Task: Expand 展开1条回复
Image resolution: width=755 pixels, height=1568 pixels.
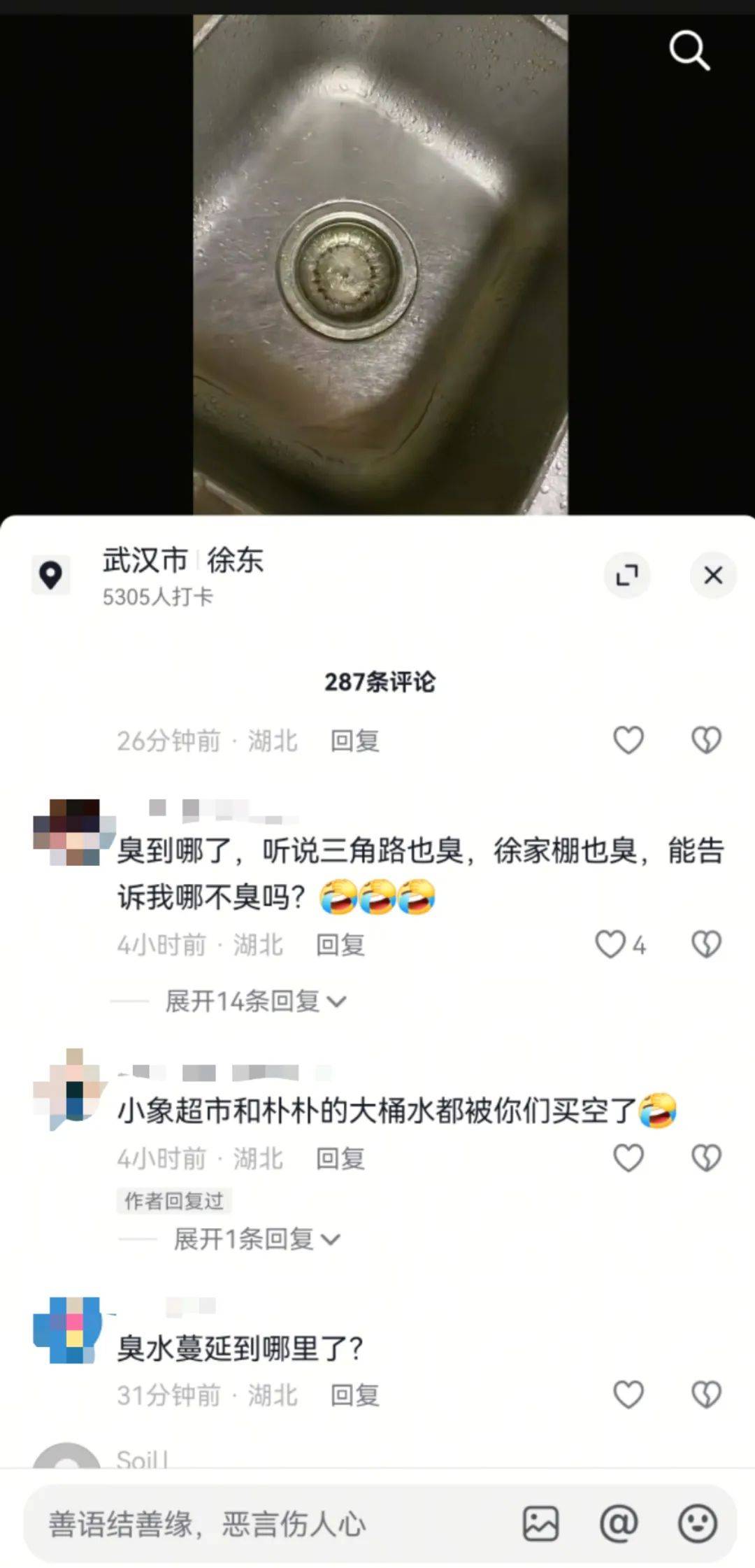Action: tap(257, 1239)
